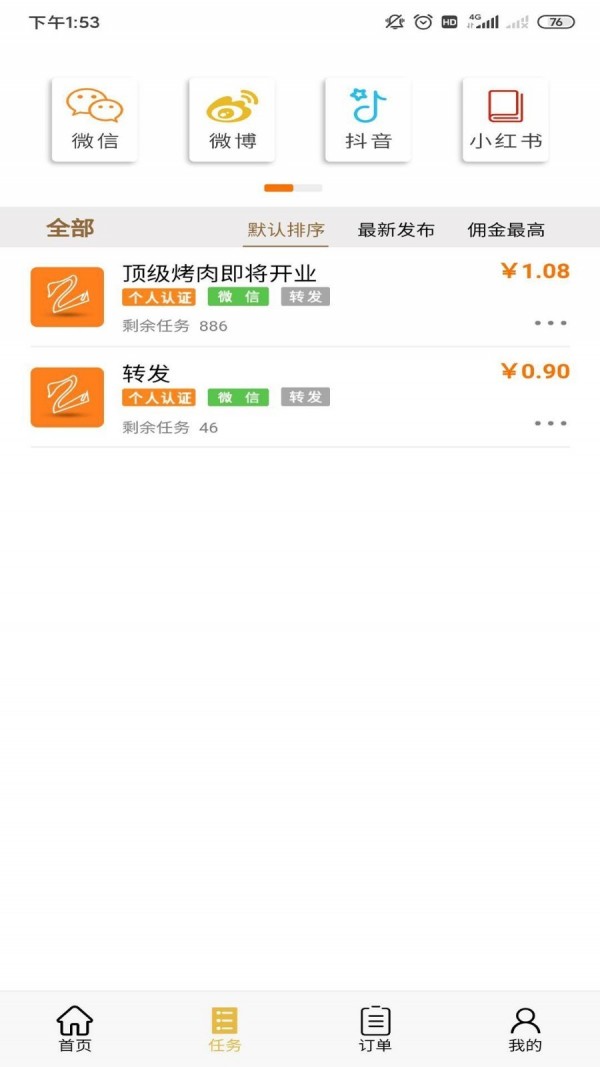Open the 顶级烤肉即将开业 task
The width and height of the screenshot is (600, 1067).
coord(219,273)
